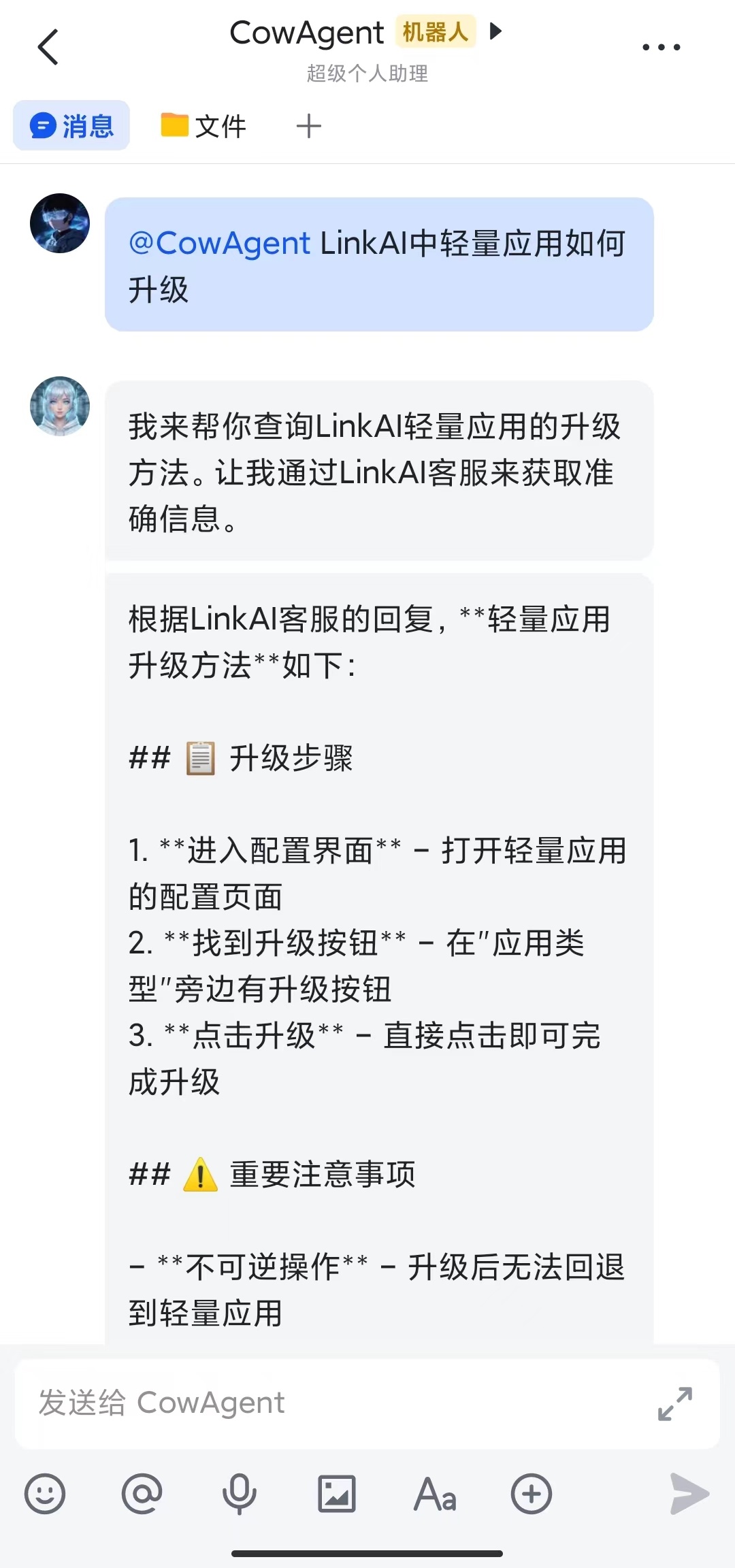Open the Aa text formatting options
The width and height of the screenshot is (735, 1568).
[x=434, y=1494]
